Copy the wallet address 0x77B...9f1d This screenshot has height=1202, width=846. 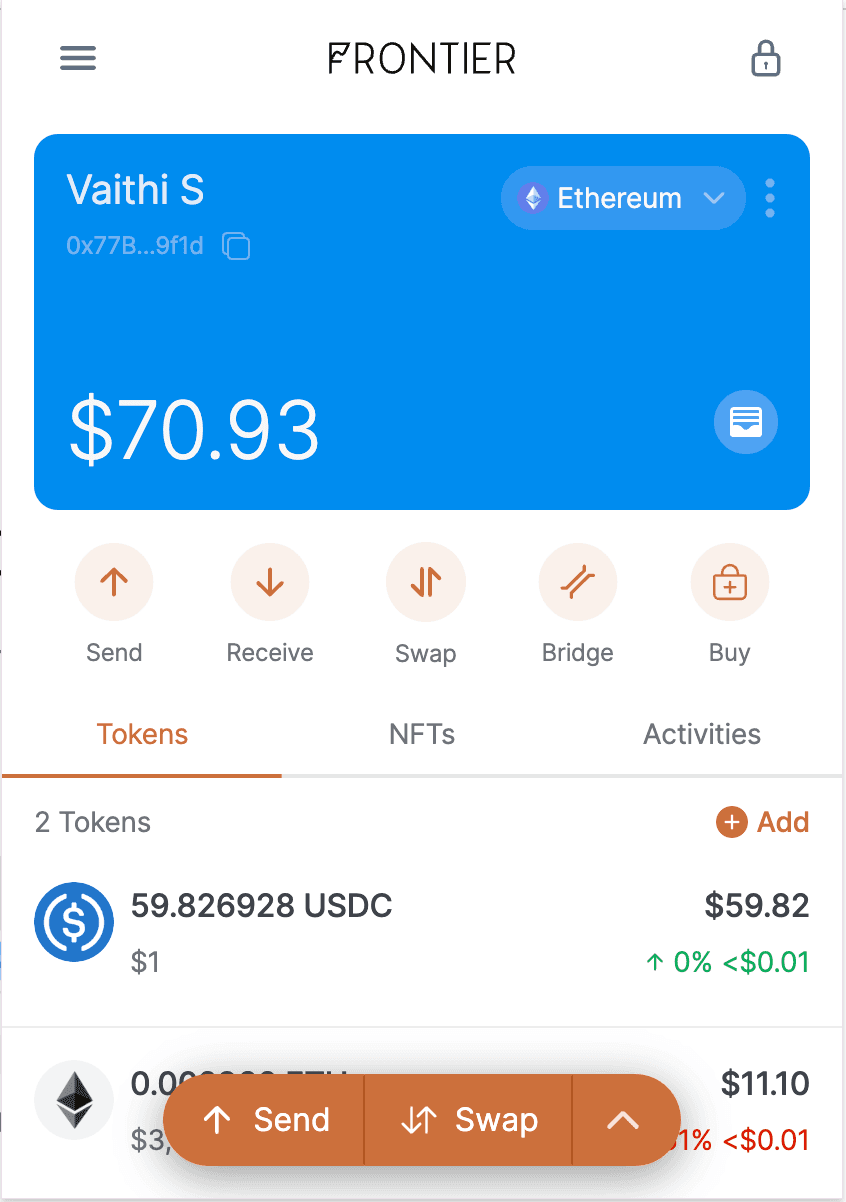[x=236, y=246]
